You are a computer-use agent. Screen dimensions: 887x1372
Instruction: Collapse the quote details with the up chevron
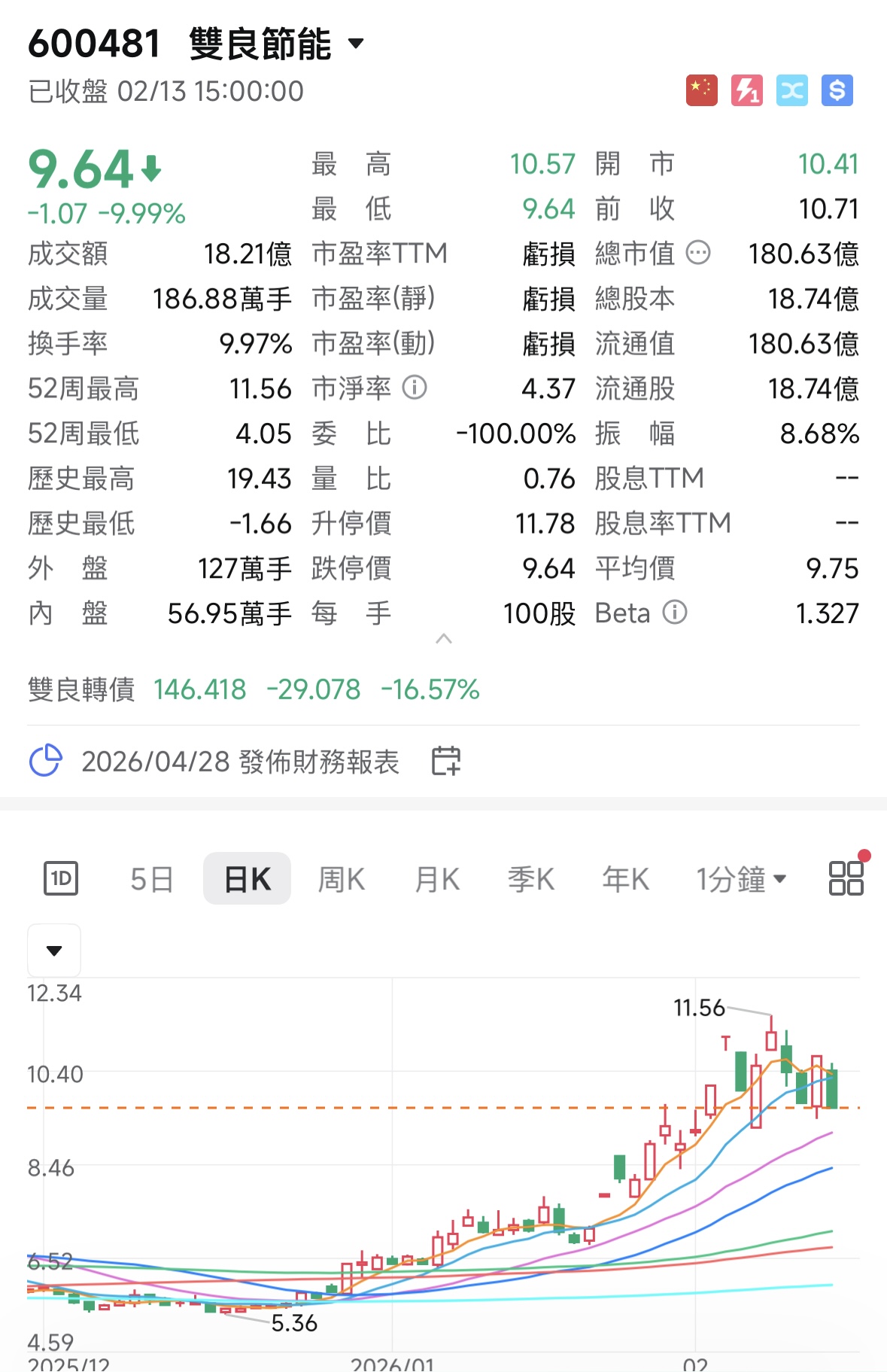(444, 639)
